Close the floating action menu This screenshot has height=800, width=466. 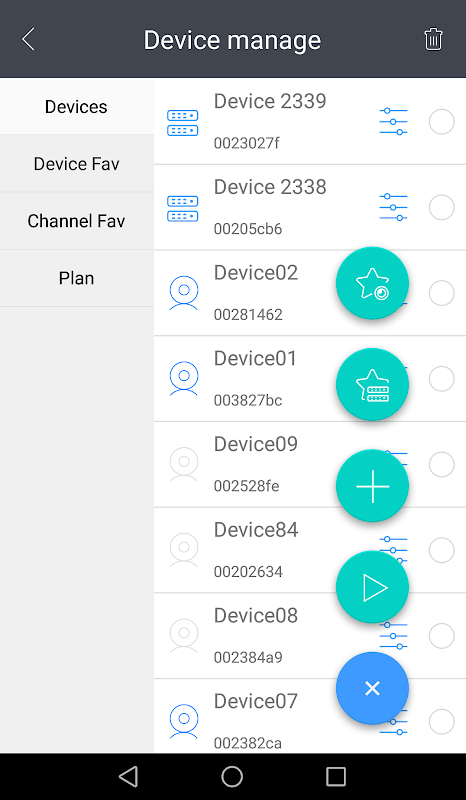coord(372,688)
